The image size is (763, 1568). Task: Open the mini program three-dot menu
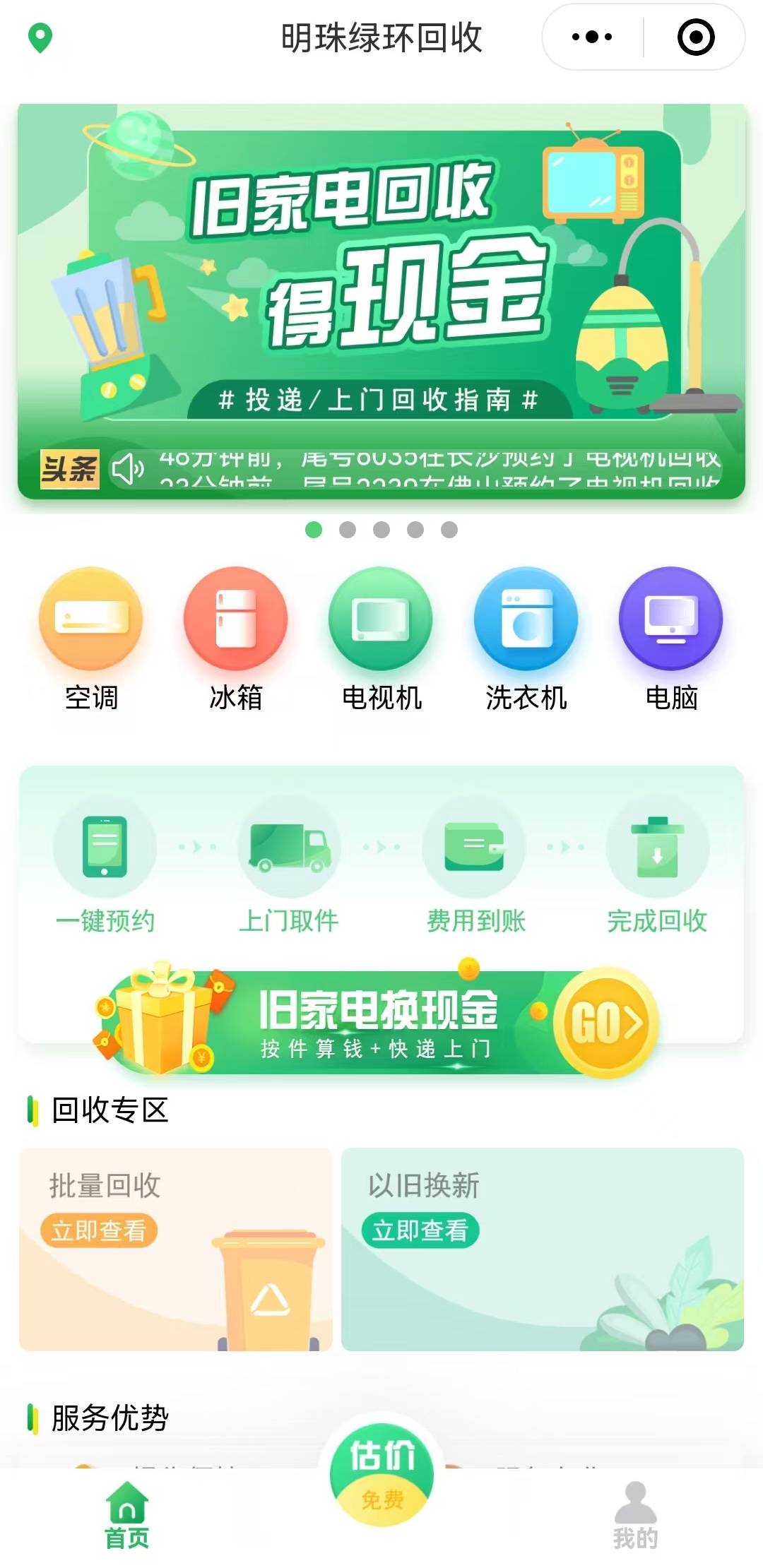click(592, 37)
